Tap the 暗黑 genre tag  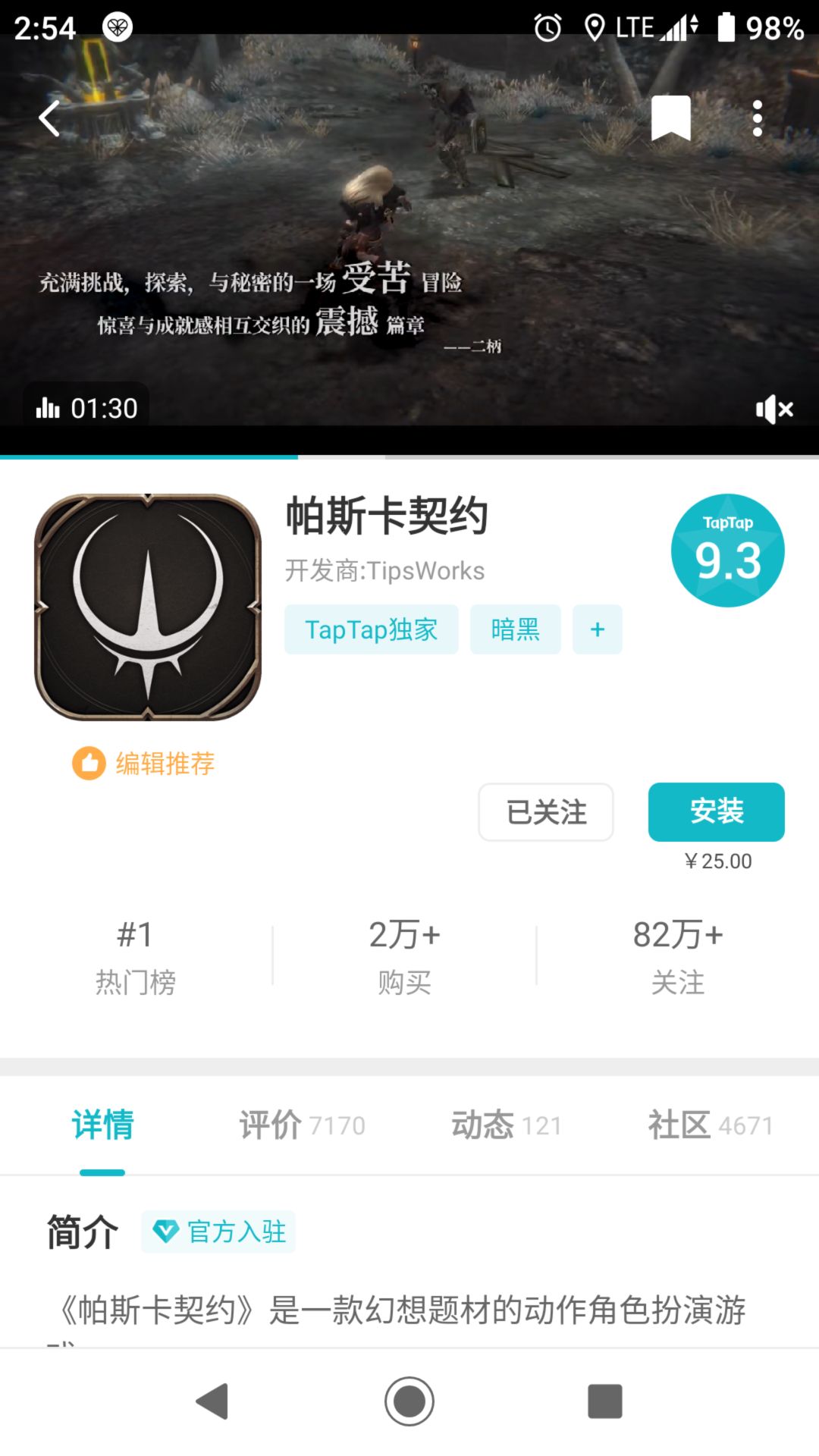click(x=514, y=629)
